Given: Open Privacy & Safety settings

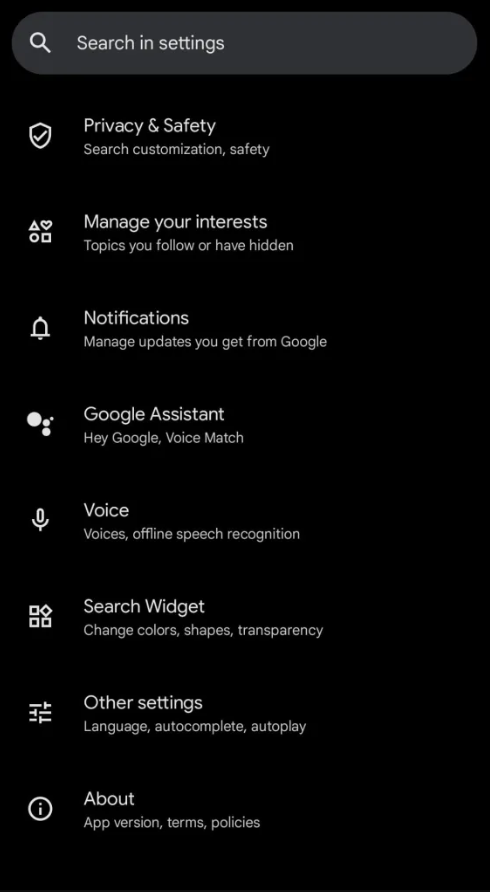Looking at the screenshot, I should tap(245, 137).
